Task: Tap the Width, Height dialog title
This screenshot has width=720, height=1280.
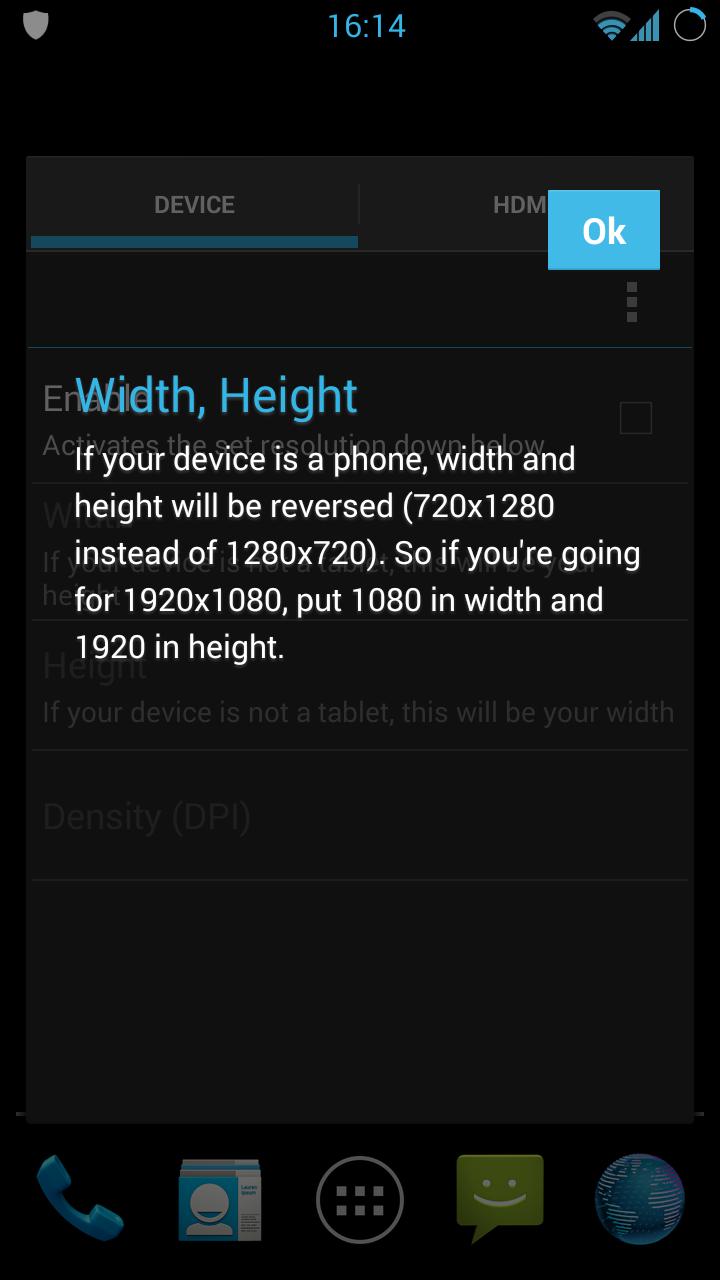Action: tap(218, 394)
